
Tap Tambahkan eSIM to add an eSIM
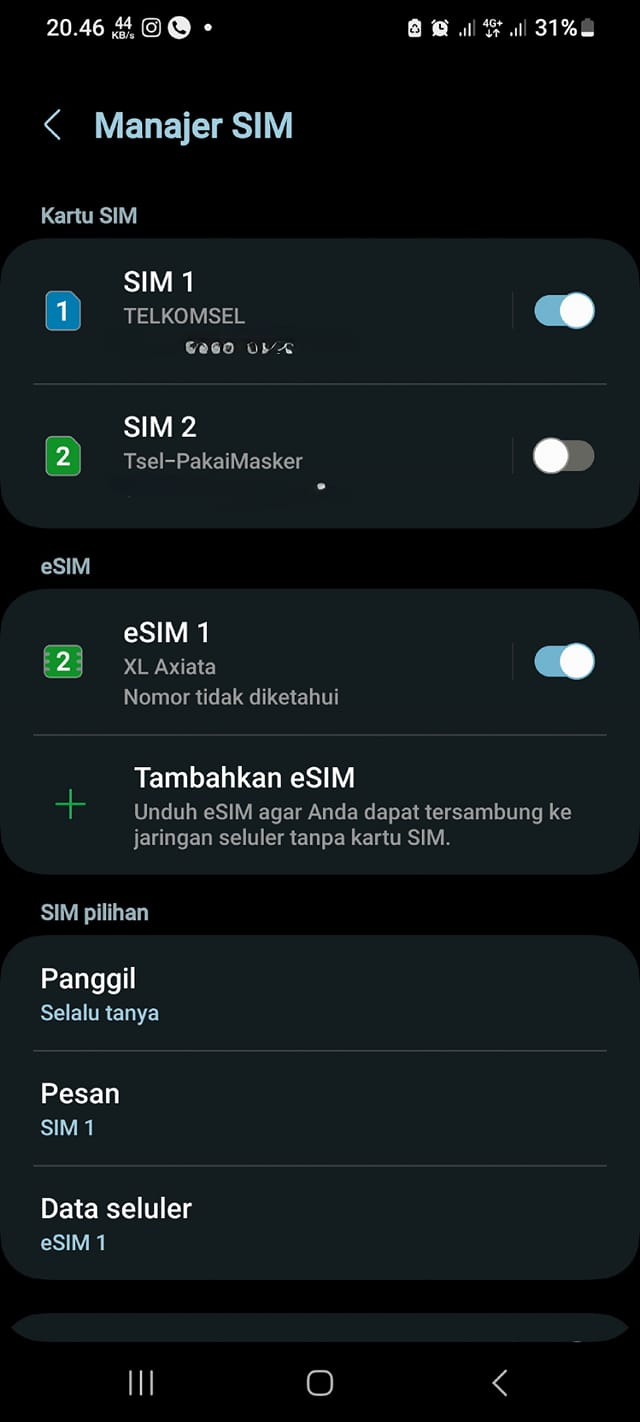tap(320, 805)
